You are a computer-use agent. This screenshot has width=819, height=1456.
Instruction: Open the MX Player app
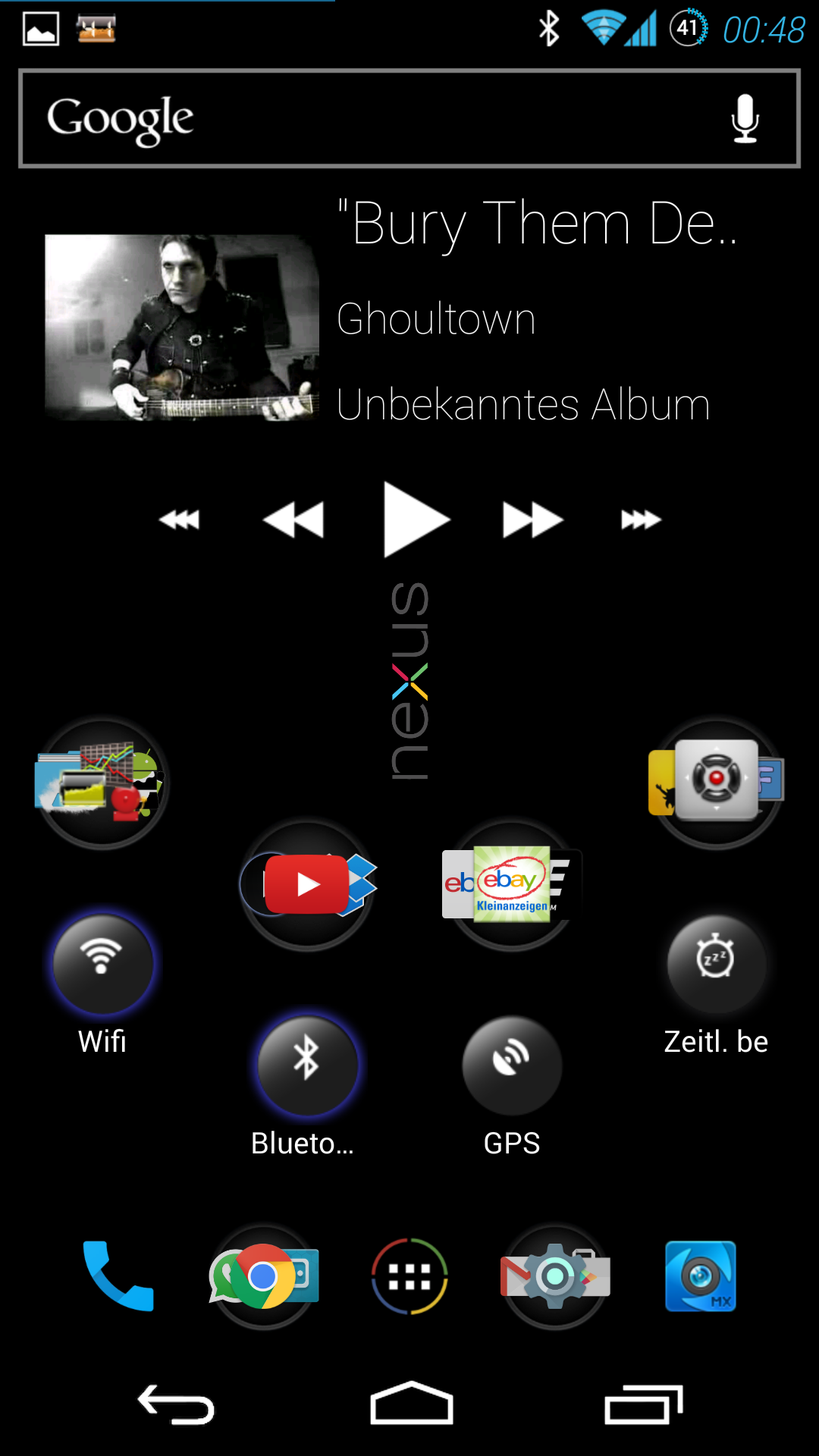[x=701, y=1276]
